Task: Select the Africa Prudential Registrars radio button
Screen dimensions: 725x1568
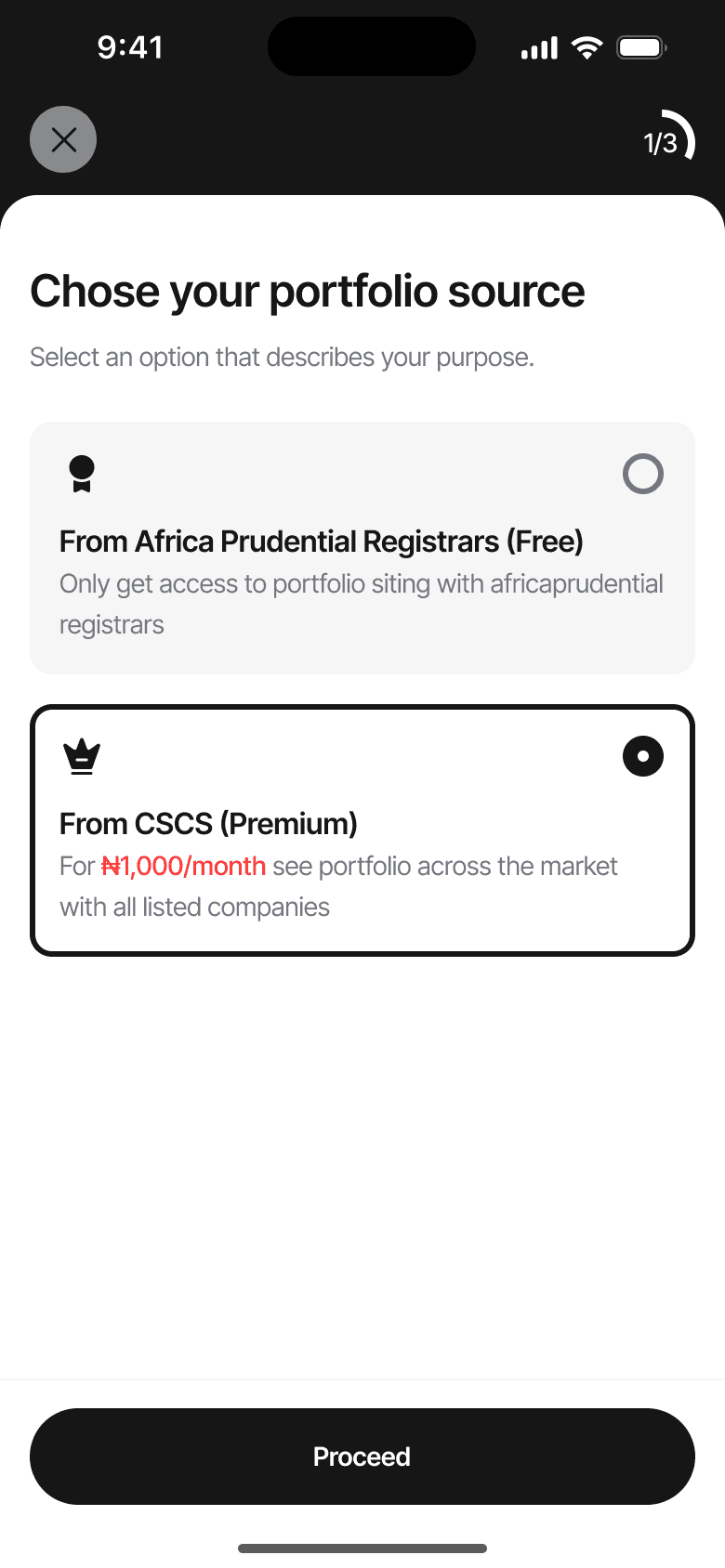Action: (x=643, y=474)
